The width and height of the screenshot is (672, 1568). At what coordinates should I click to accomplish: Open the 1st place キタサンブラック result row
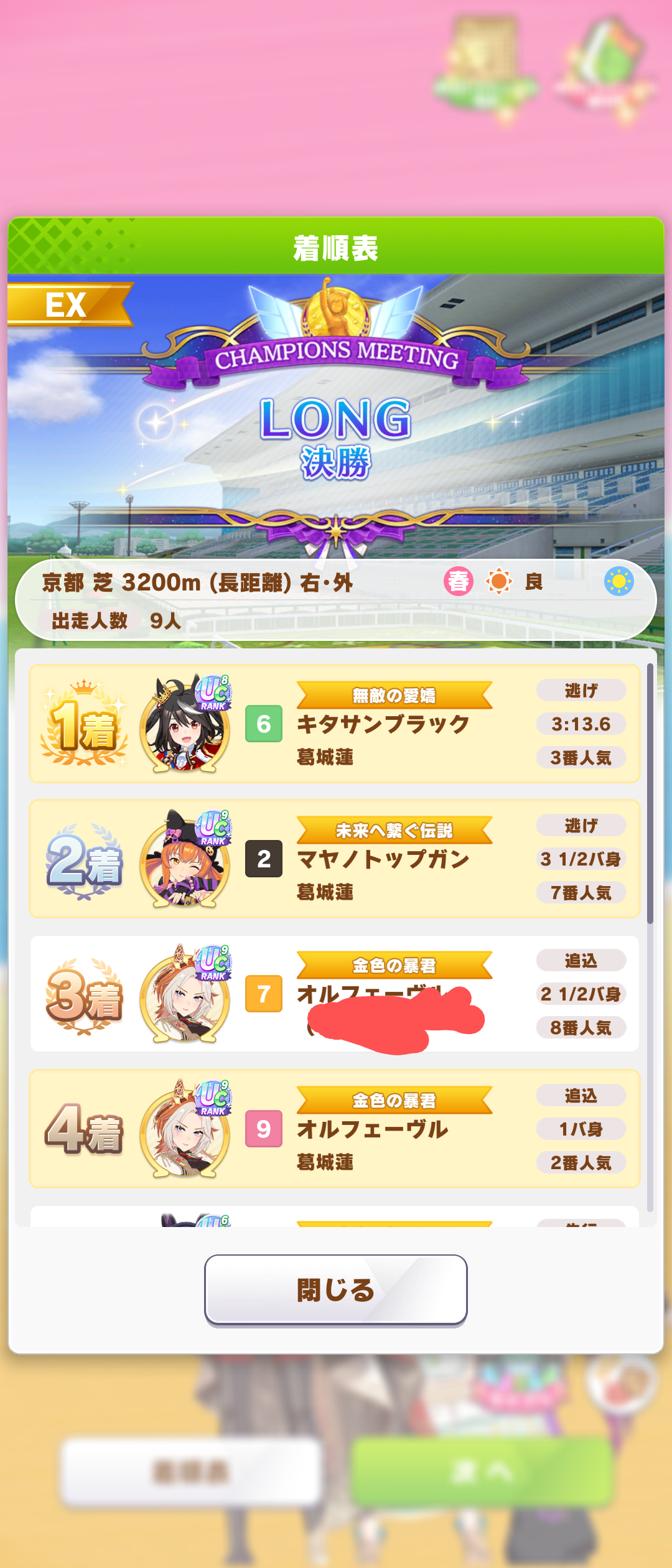point(335,724)
